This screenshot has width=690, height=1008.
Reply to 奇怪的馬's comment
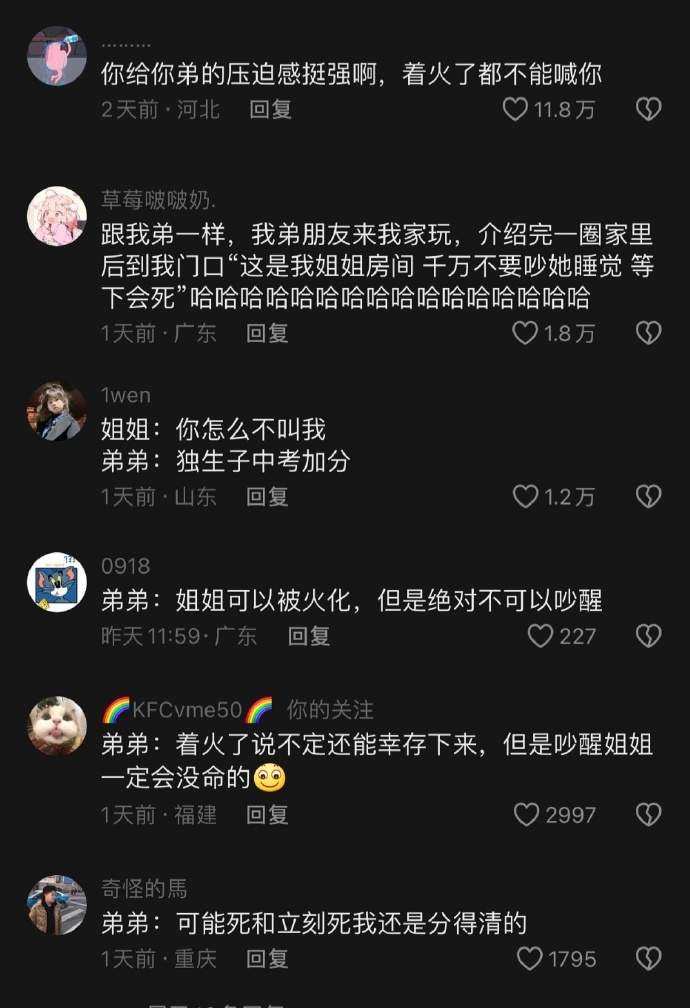pyautogui.click(x=267, y=959)
